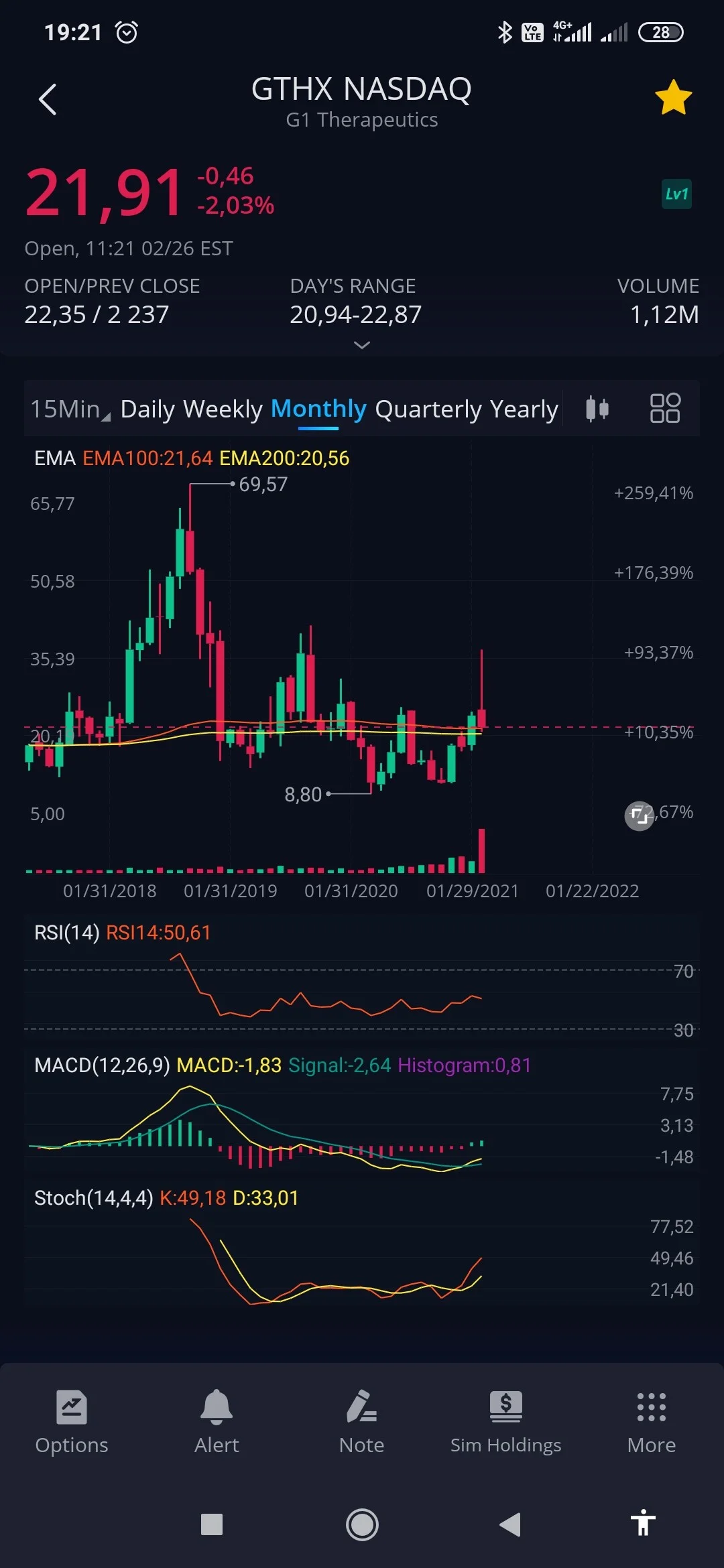Open Options for GTHX

(x=72, y=1422)
